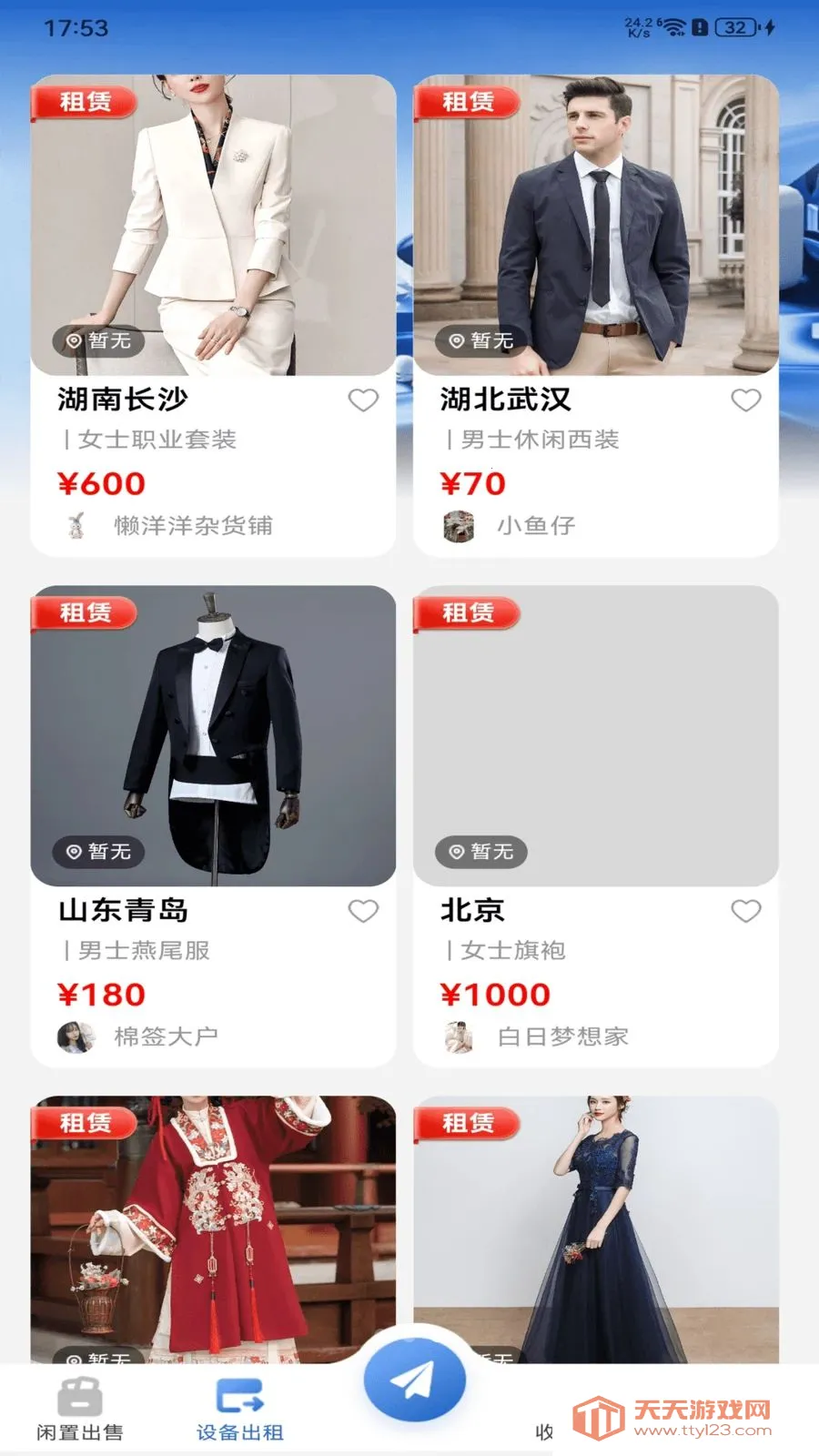The image size is (819, 1456).
Task: Expand the 暂无 location tag on 湖北武汉
Action: pyautogui.click(x=482, y=342)
